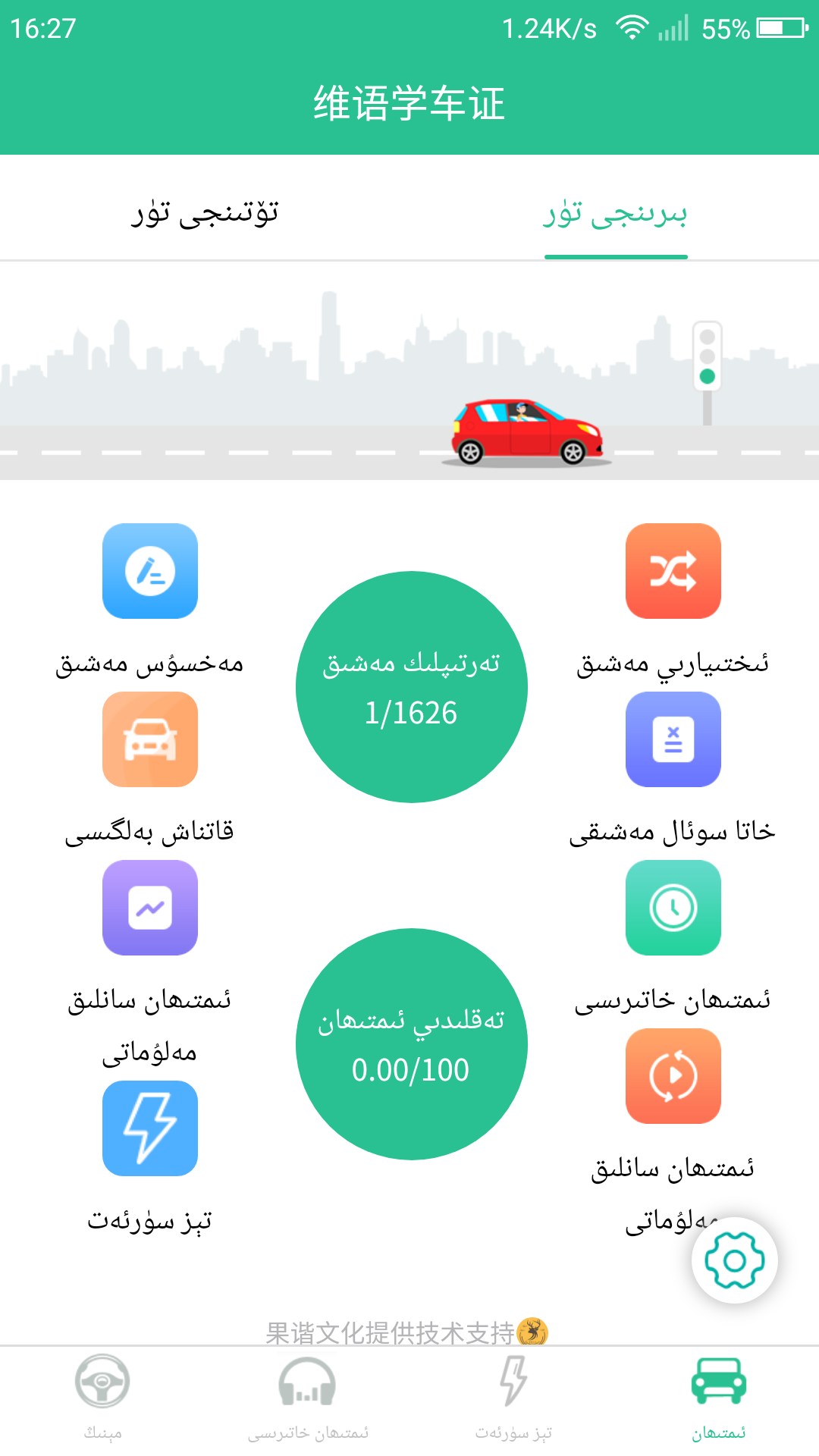Open the floating settings gear
Screen dimensions: 819x1456
[x=734, y=1260]
